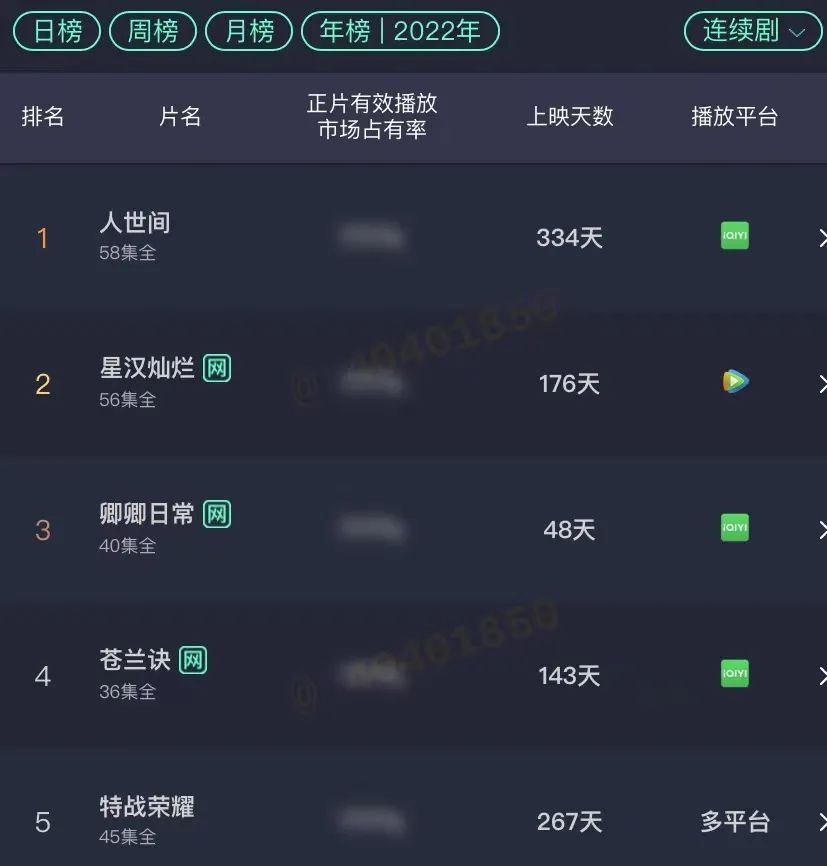827x866 pixels.
Task: Open details for 星汉灿烂
Action: tap(413, 383)
